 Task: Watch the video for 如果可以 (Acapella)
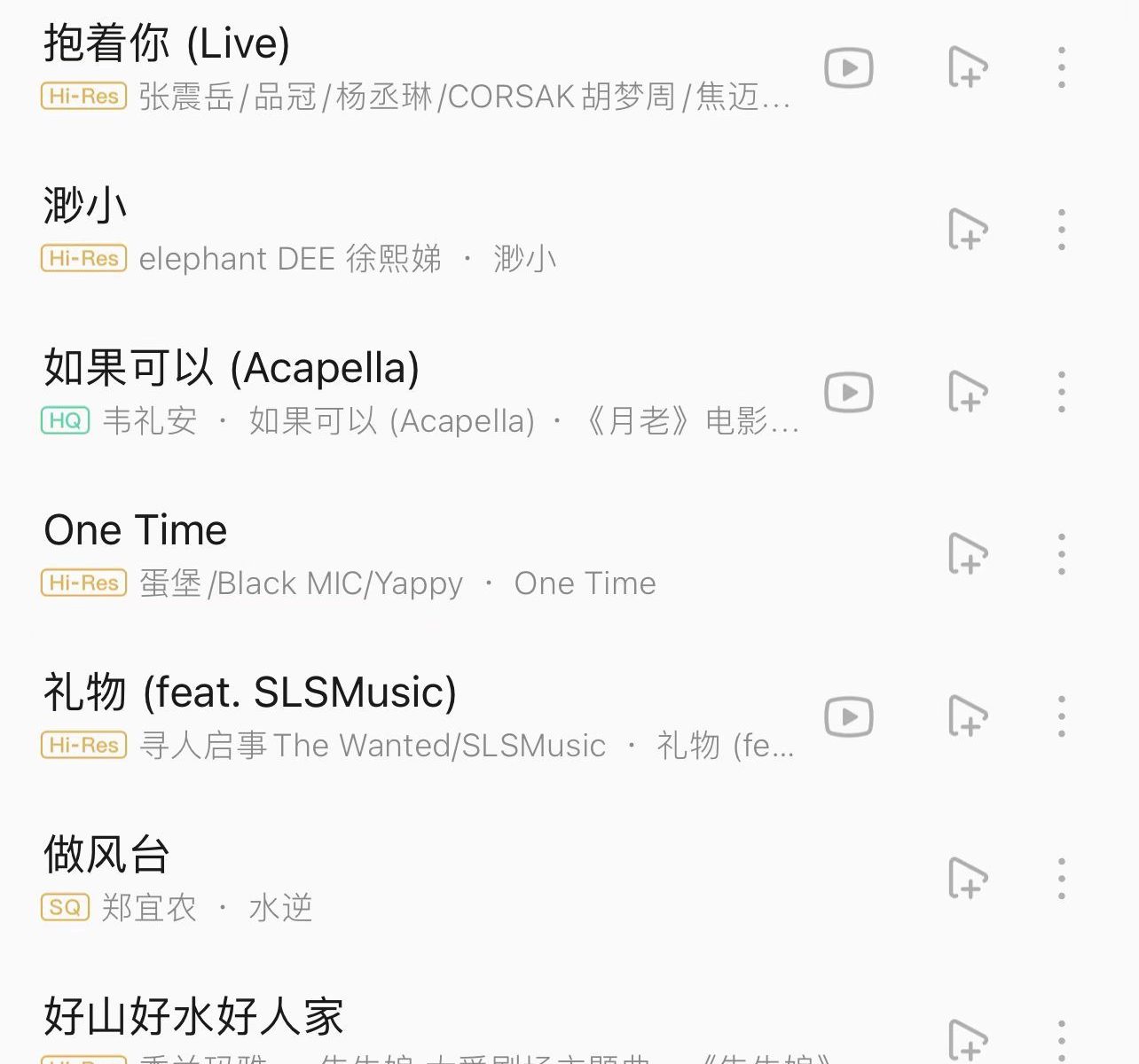pos(849,393)
